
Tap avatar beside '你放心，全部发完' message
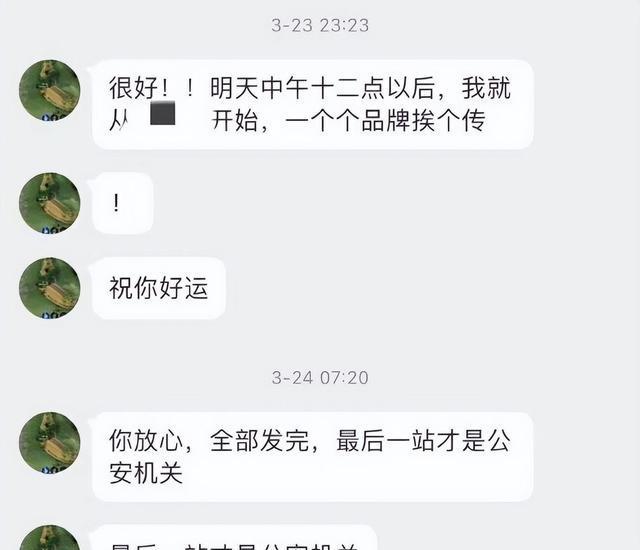[x=49, y=443]
